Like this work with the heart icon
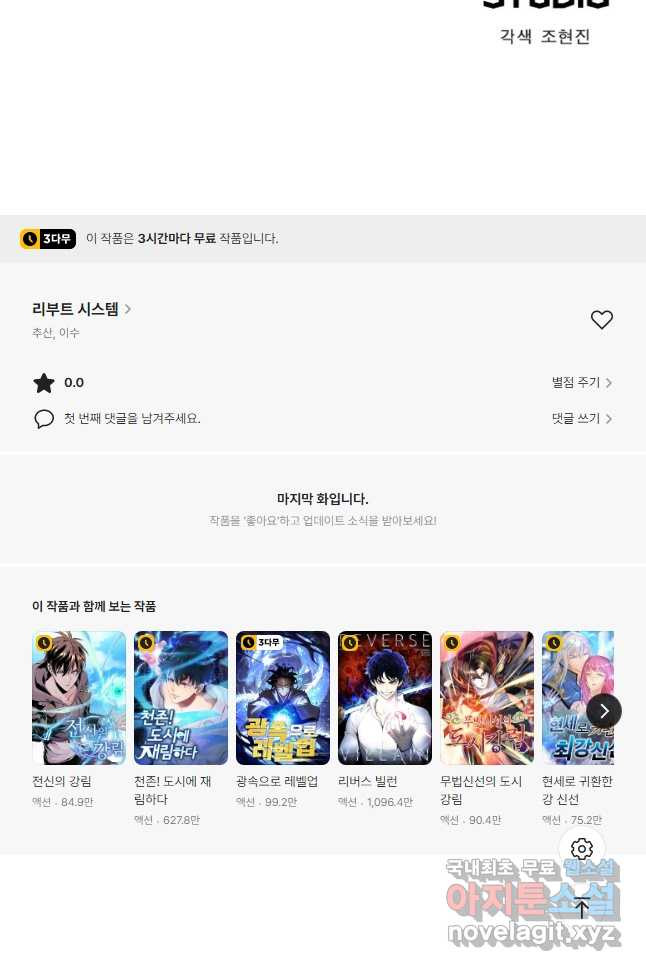Viewport: 646px width, 971px height. (601, 320)
